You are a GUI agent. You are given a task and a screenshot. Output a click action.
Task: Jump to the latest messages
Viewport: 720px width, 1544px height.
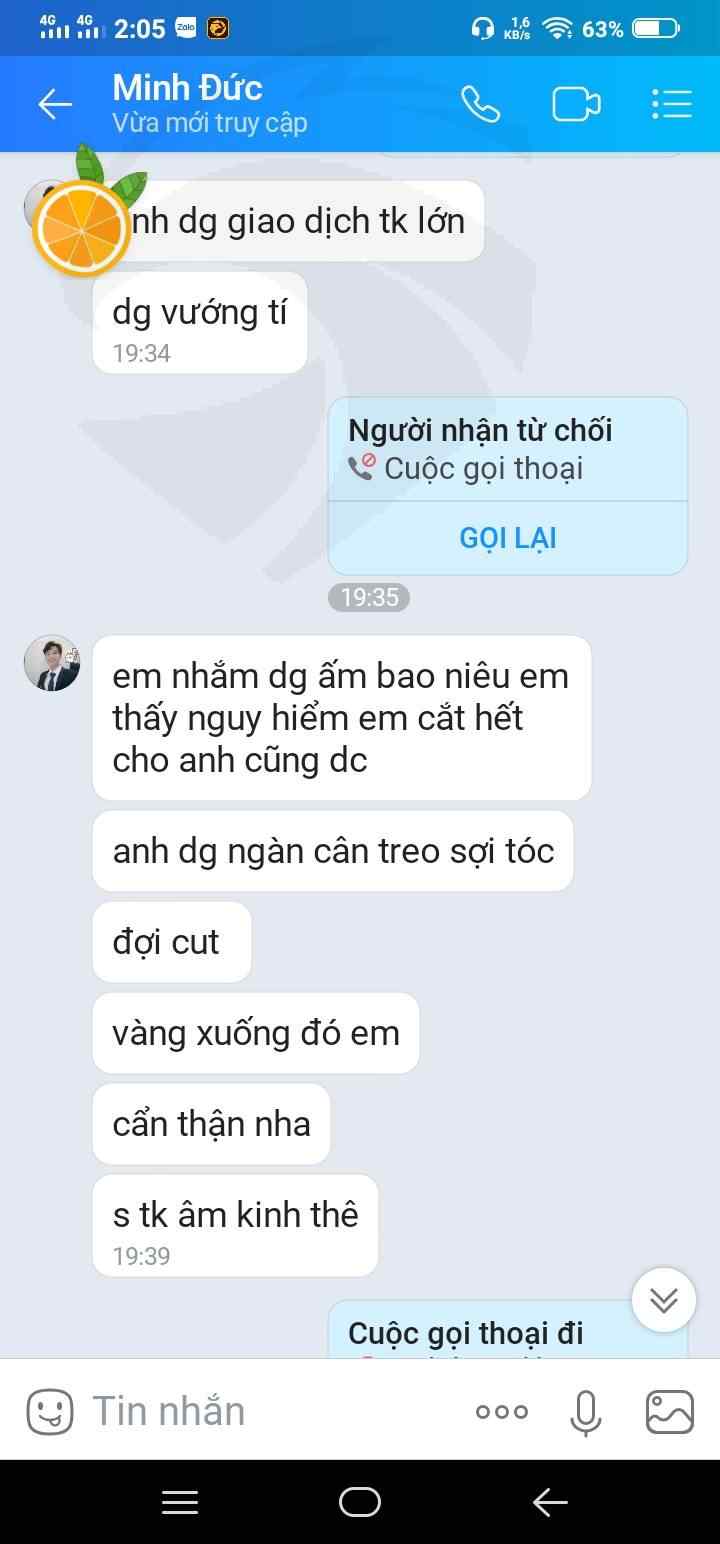664,1300
